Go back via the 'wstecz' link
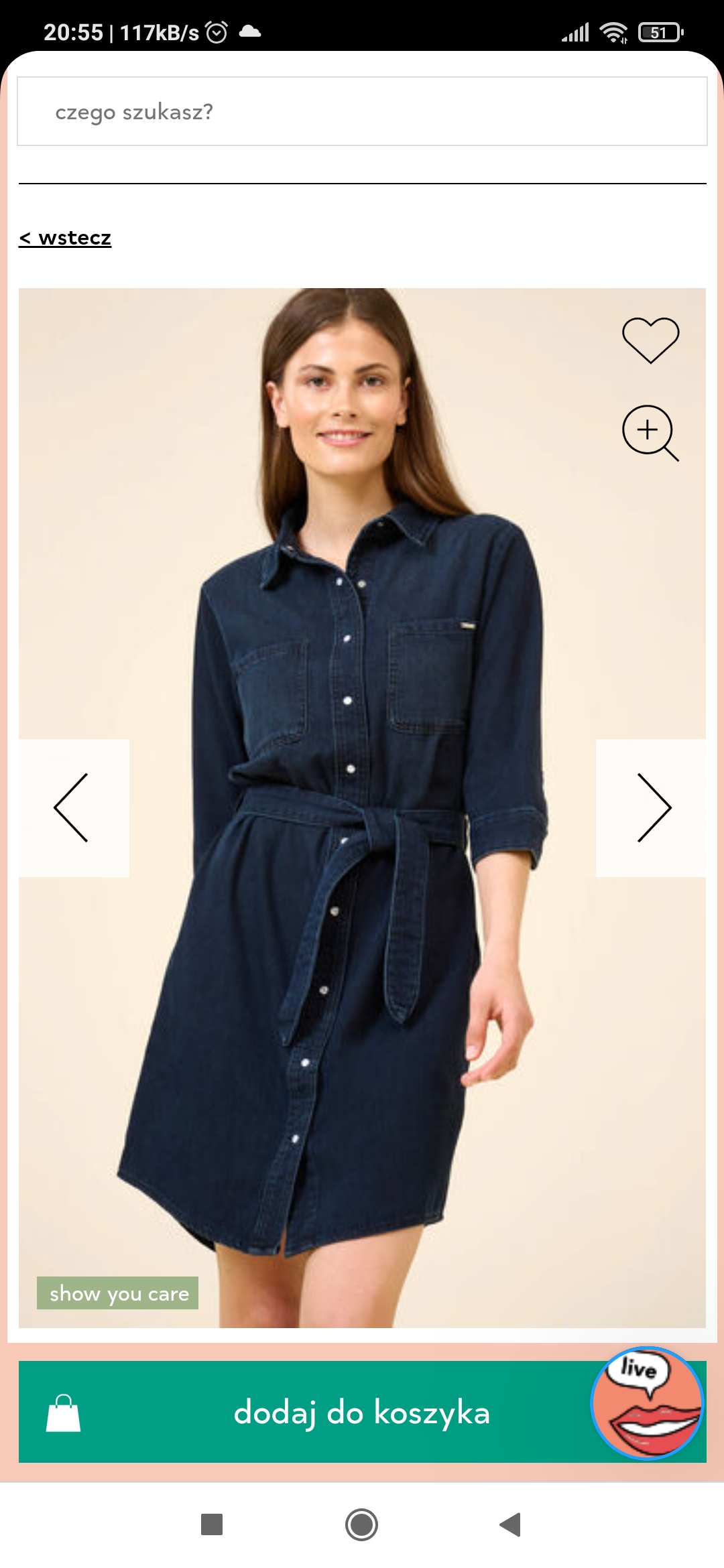 [65, 238]
